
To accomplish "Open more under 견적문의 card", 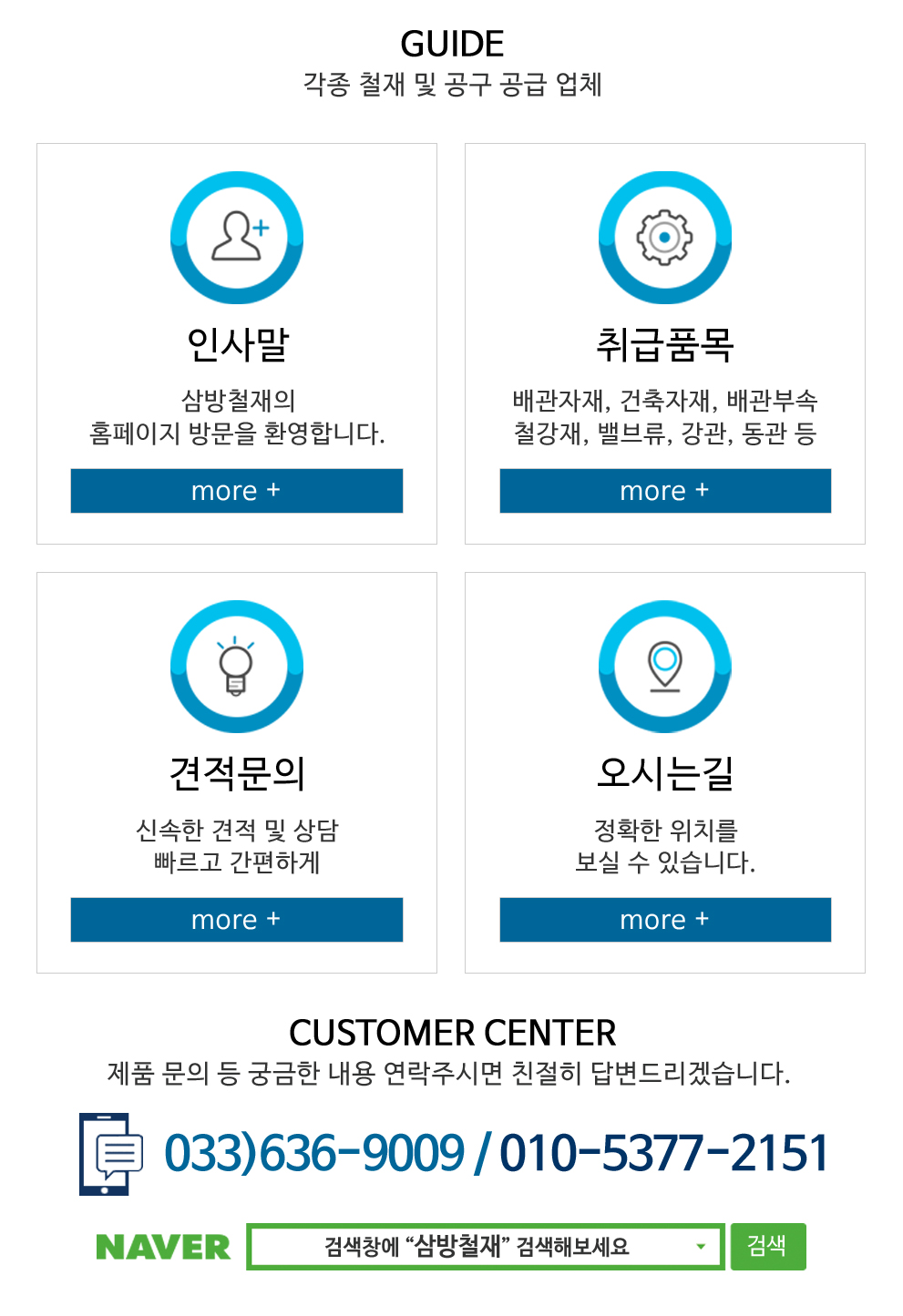I will tap(236, 920).
